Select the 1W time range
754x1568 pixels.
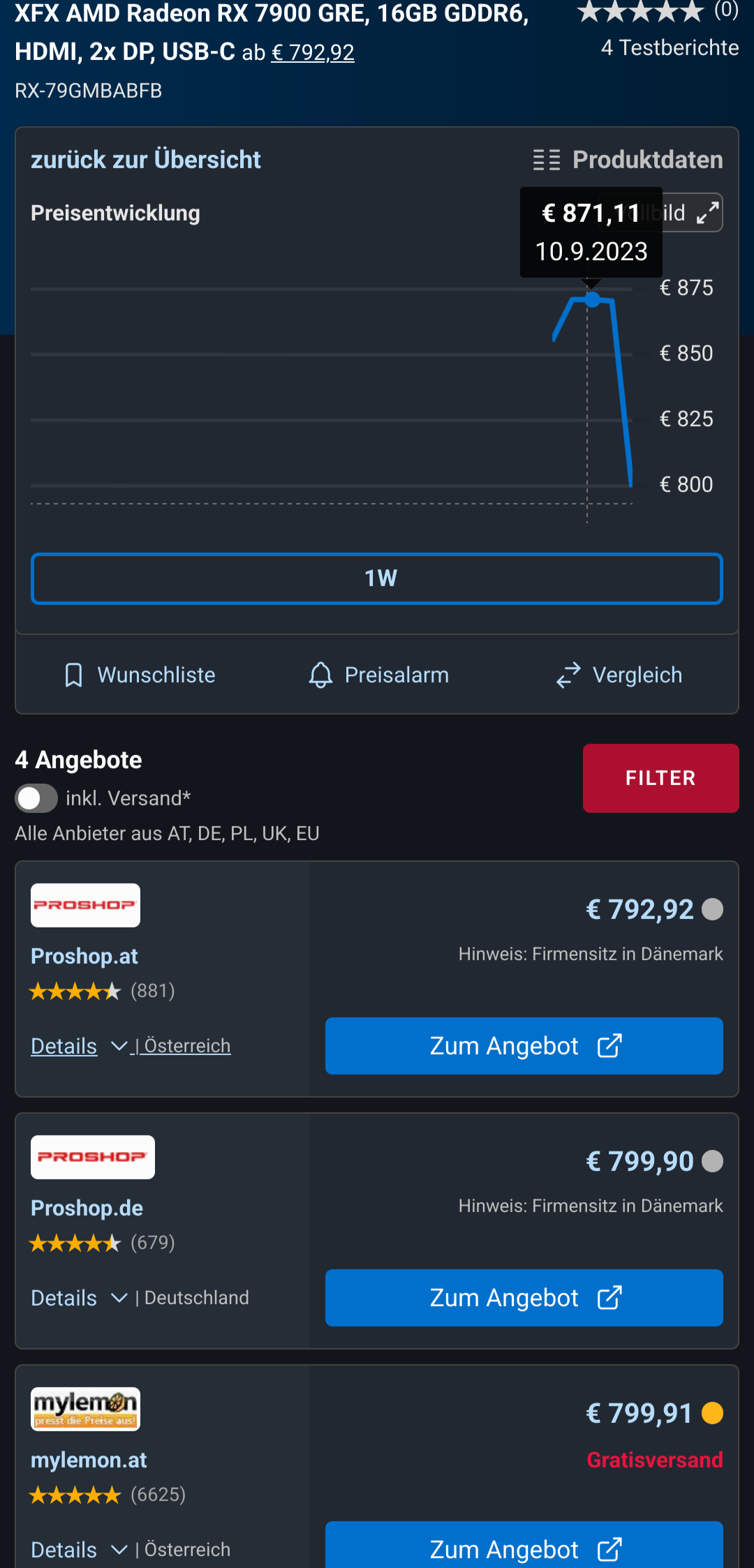coord(377,578)
